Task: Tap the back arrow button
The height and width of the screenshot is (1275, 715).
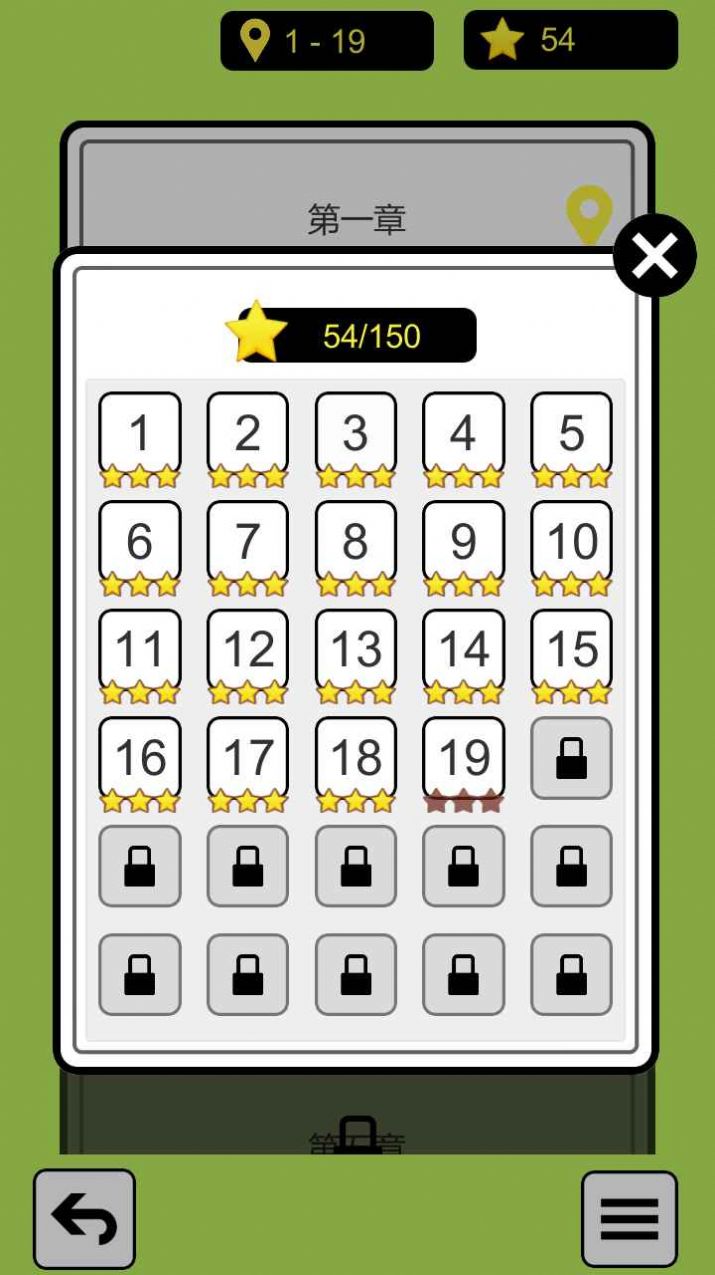Action: (x=84, y=1218)
